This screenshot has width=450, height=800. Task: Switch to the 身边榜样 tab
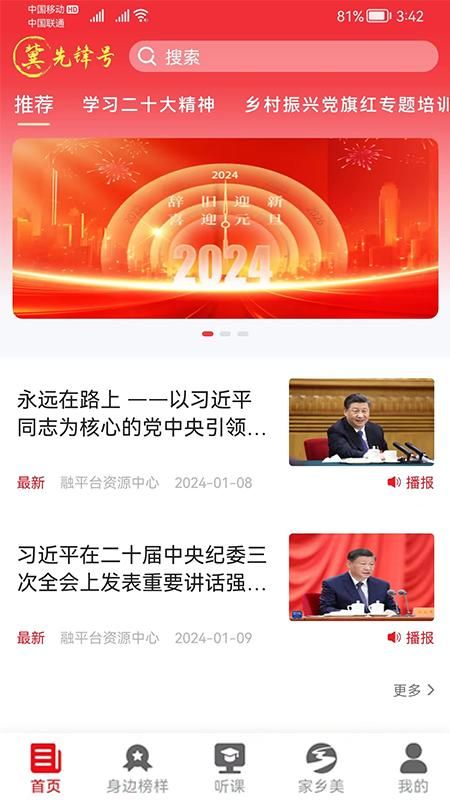(137, 768)
